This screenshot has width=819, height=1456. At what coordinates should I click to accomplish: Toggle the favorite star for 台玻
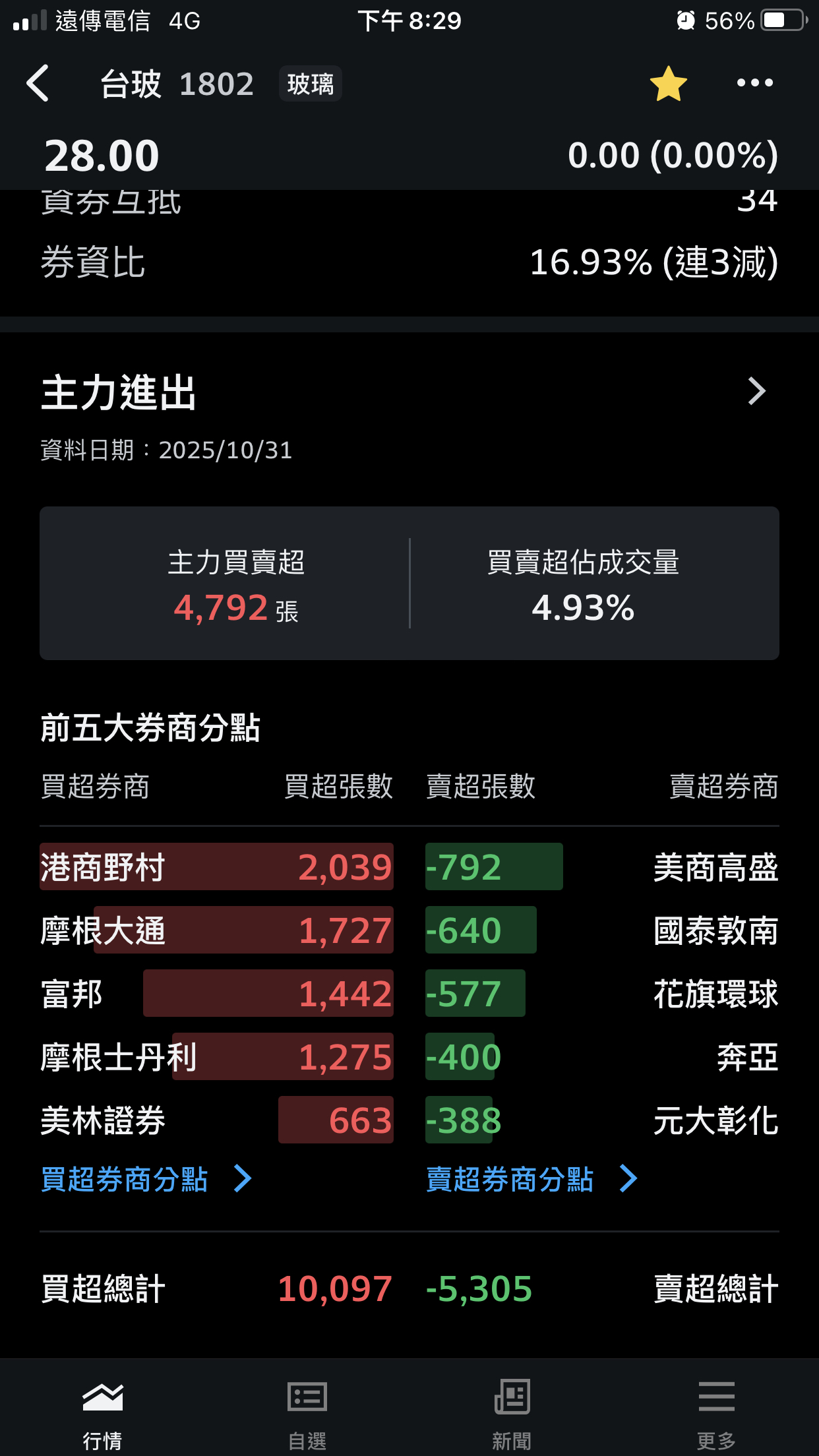(x=668, y=84)
